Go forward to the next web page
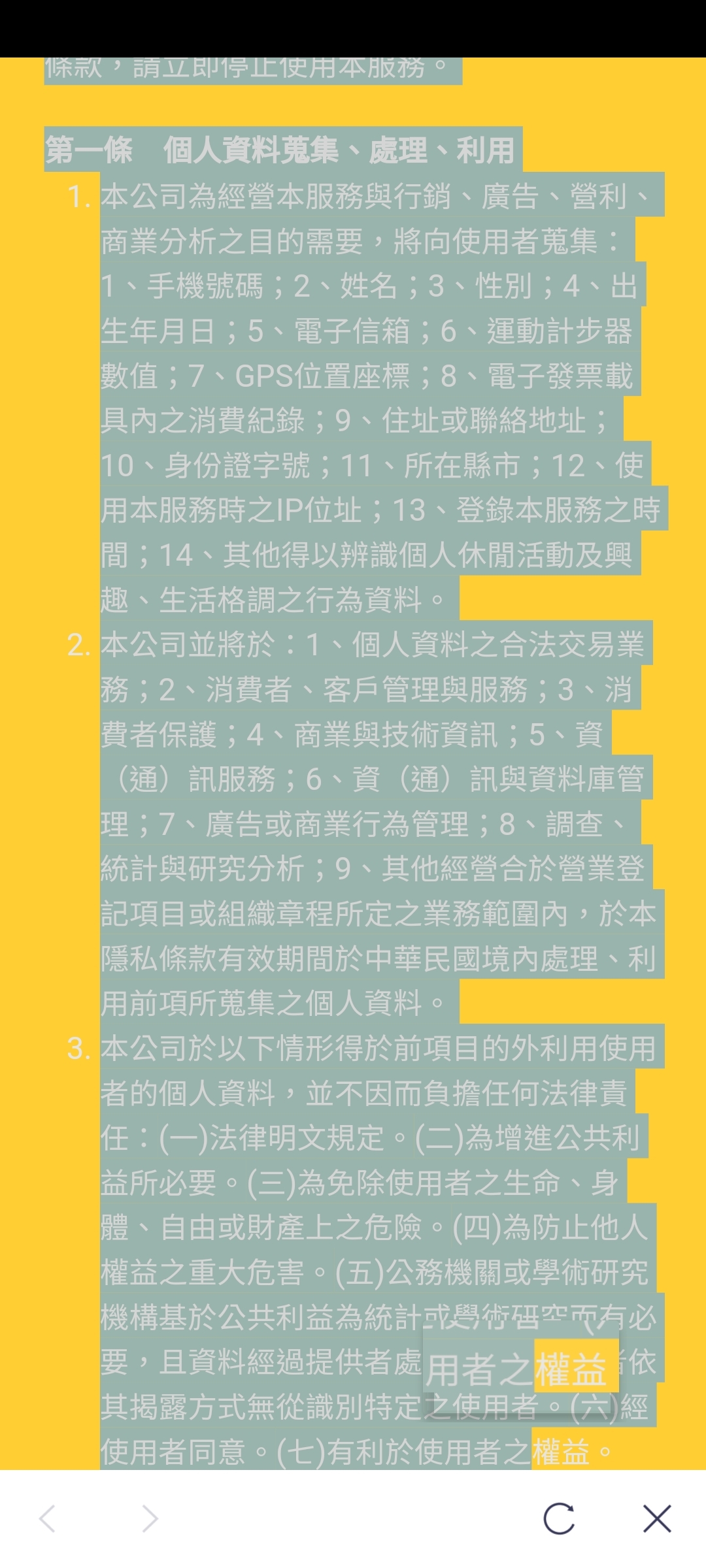Screen dimensions: 706x1568 click(150, 1518)
